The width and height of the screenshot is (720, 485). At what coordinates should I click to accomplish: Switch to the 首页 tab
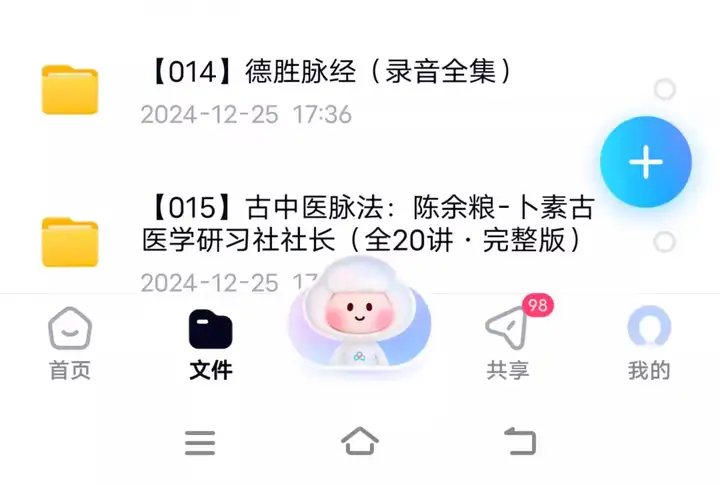(70, 343)
